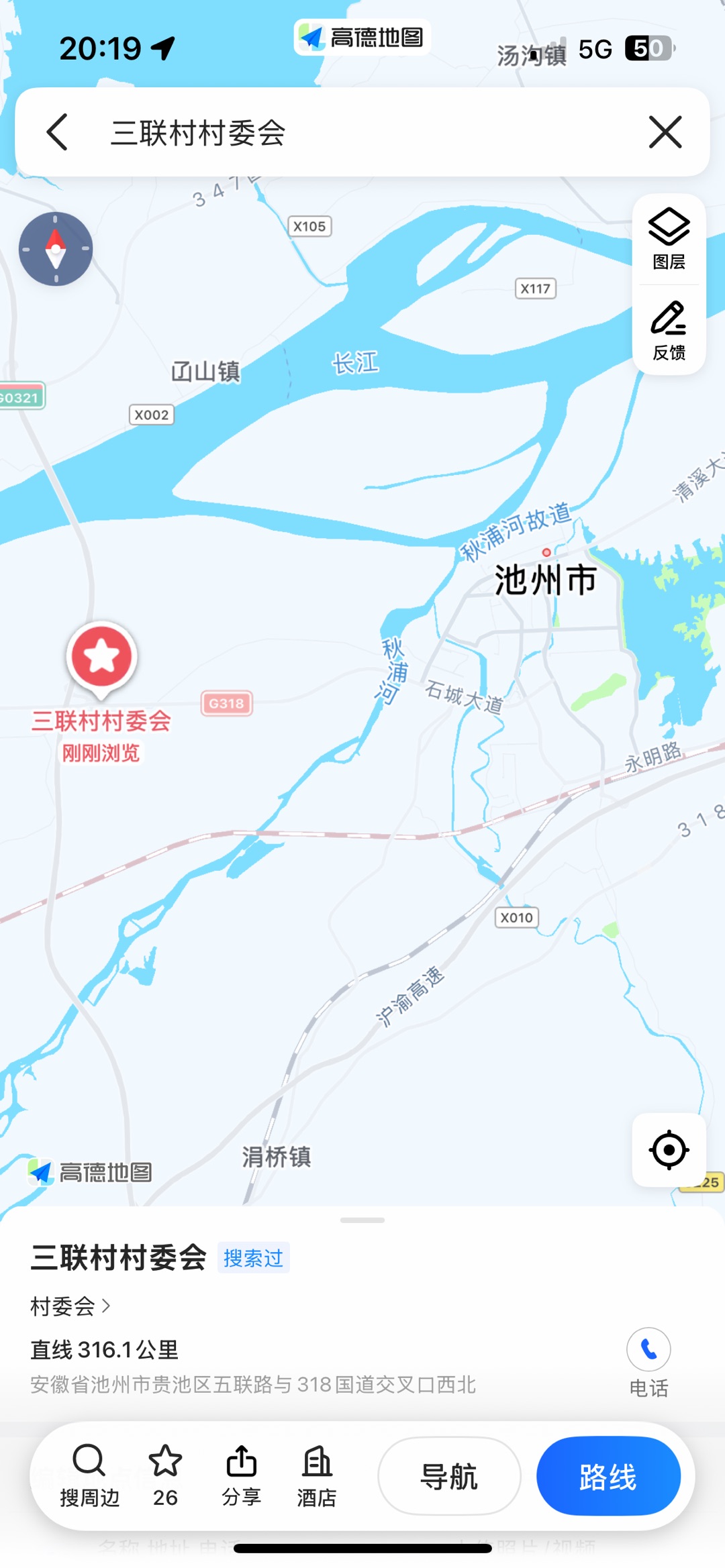Save this place with the star icon
Viewport: 725px width, 1568px height.
point(165,1475)
